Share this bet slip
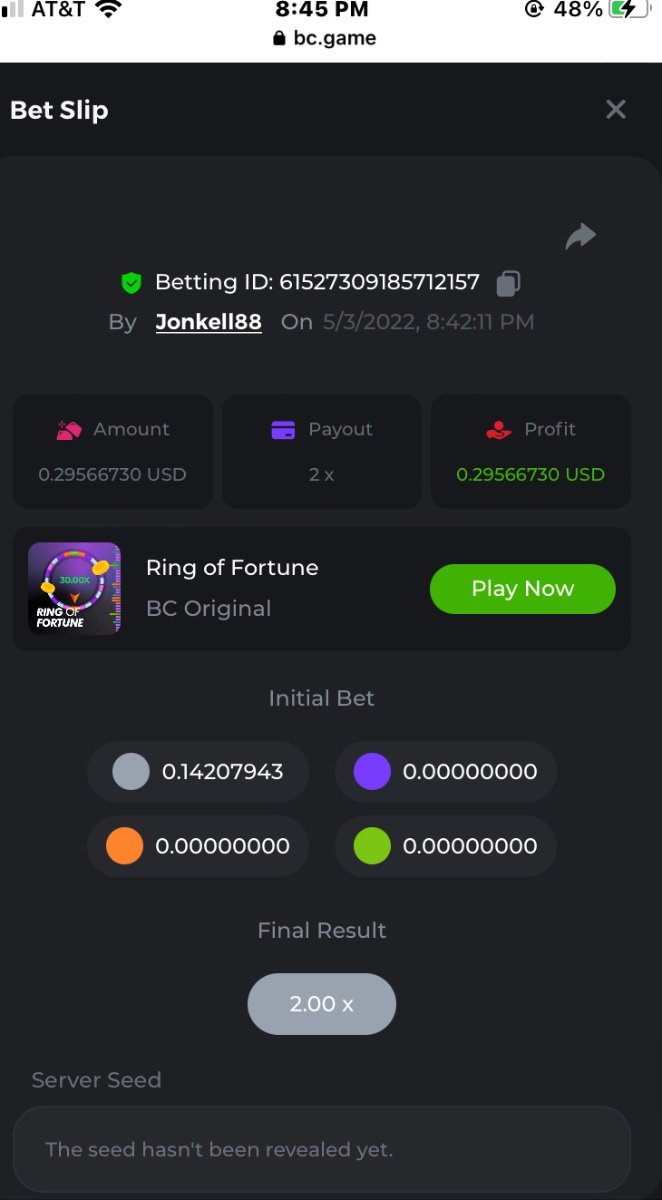This screenshot has width=662, height=1200. 580,236
